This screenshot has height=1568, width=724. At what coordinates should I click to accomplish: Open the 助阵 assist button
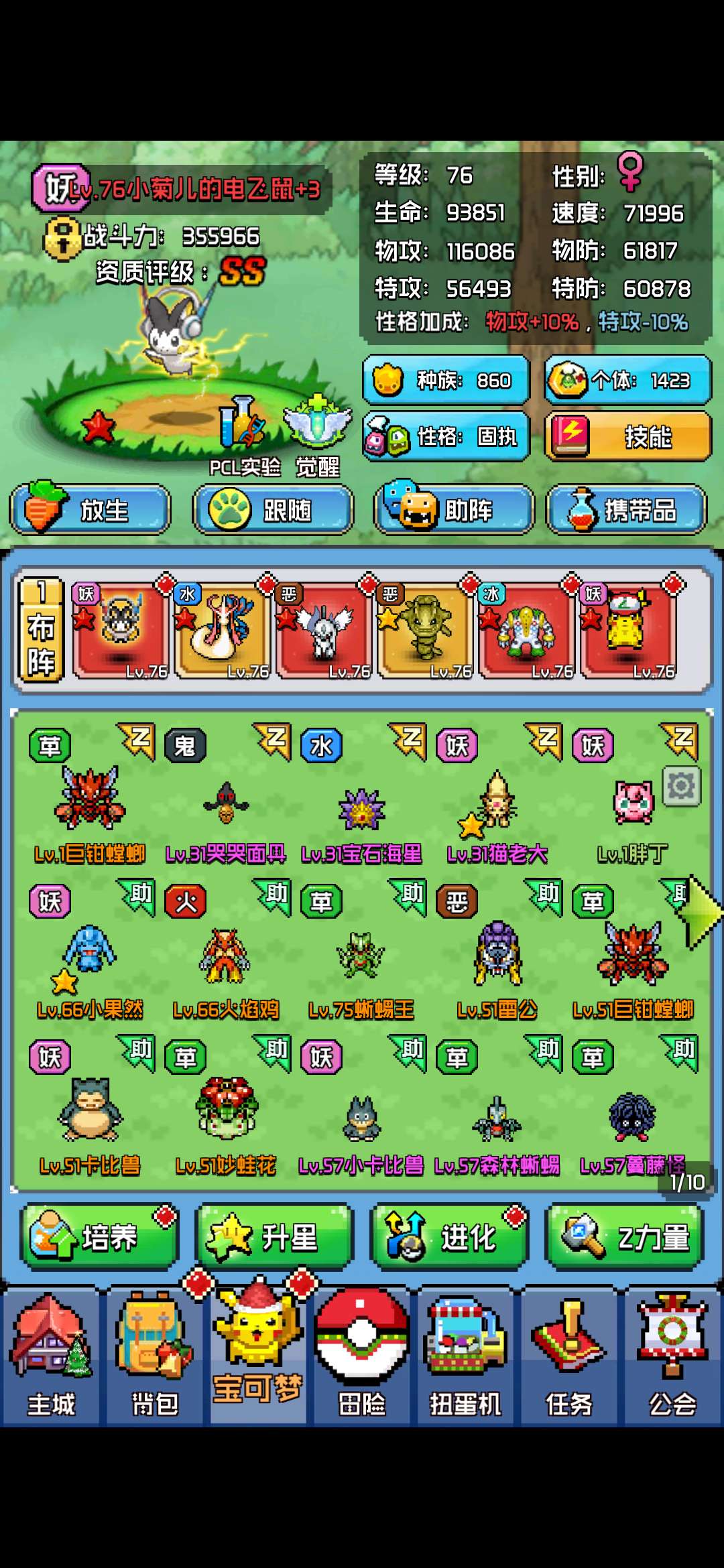click(455, 511)
